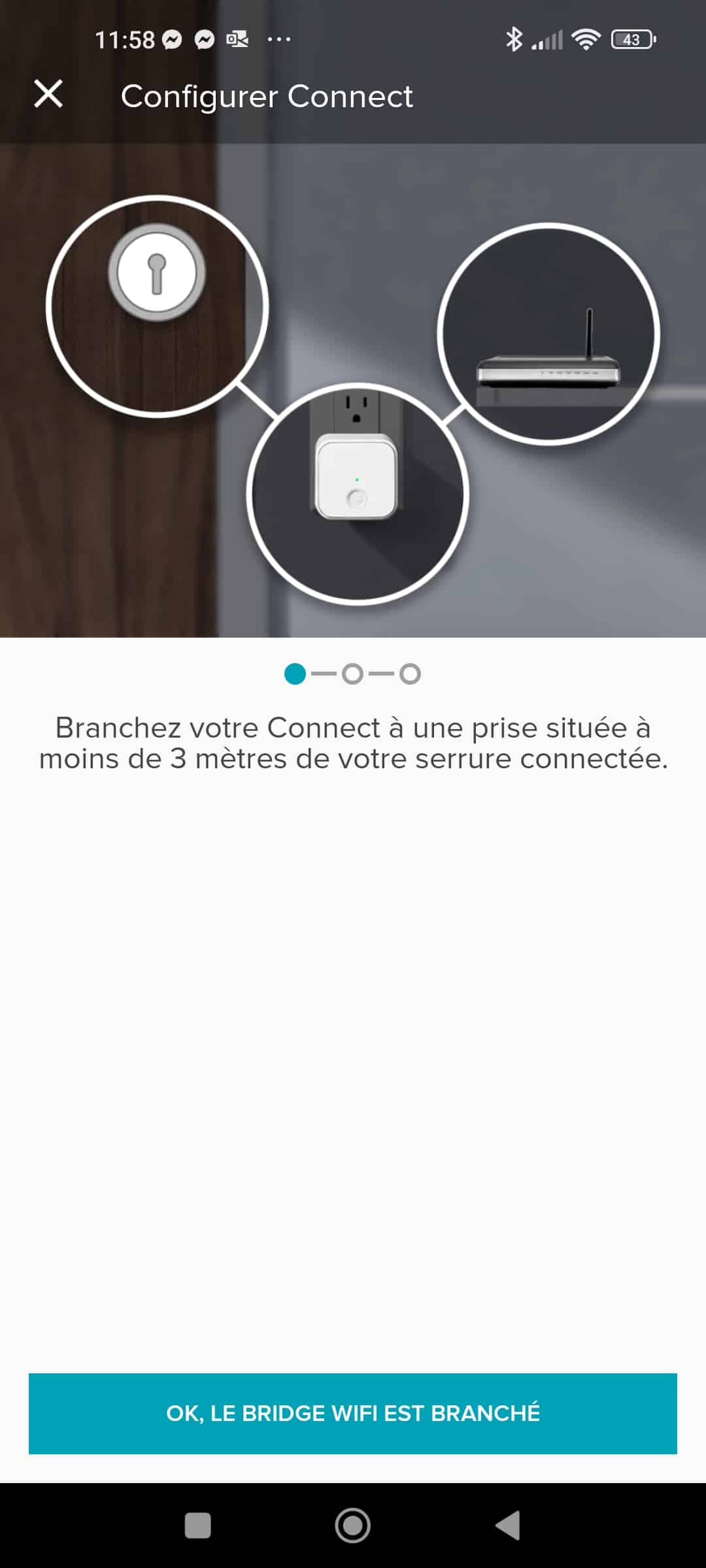Go back with the system back button
This screenshot has height=1568, width=706.
(x=508, y=1526)
